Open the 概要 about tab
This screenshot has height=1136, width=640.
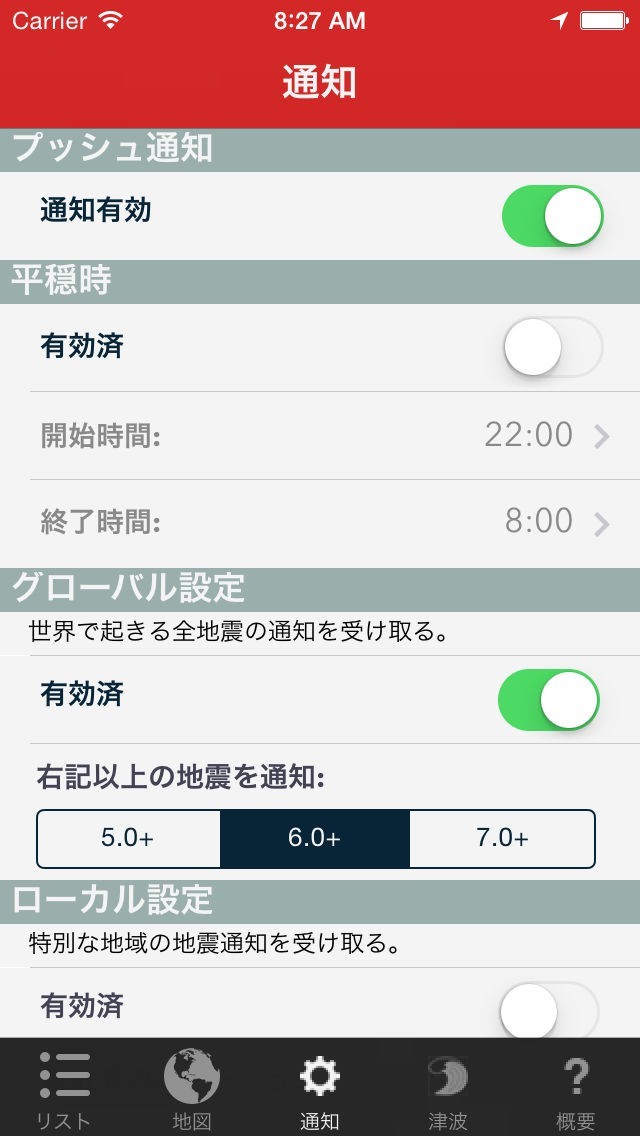[576, 1088]
